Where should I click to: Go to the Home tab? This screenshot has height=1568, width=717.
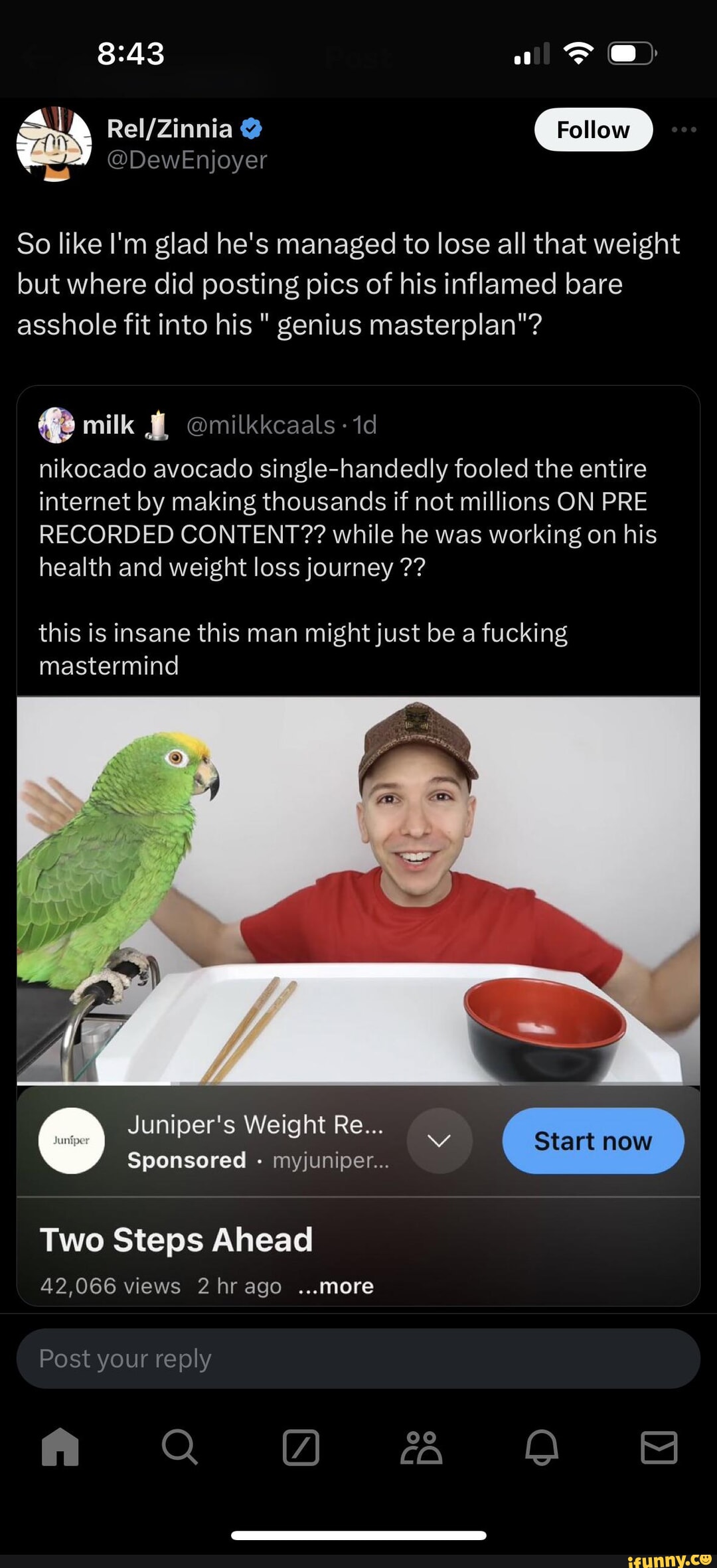(x=60, y=1447)
